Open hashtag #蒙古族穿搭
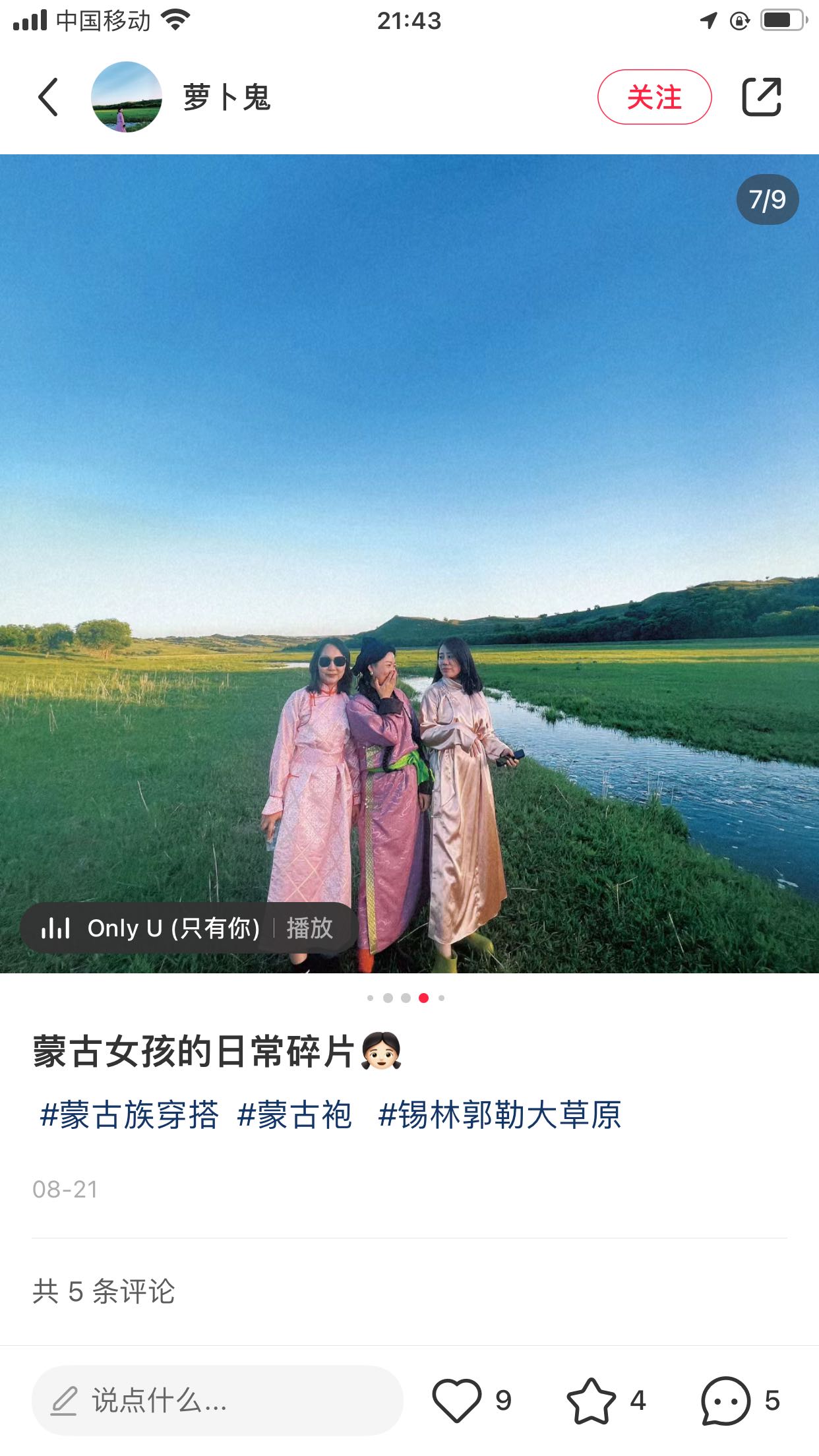 click(x=129, y=1115)
